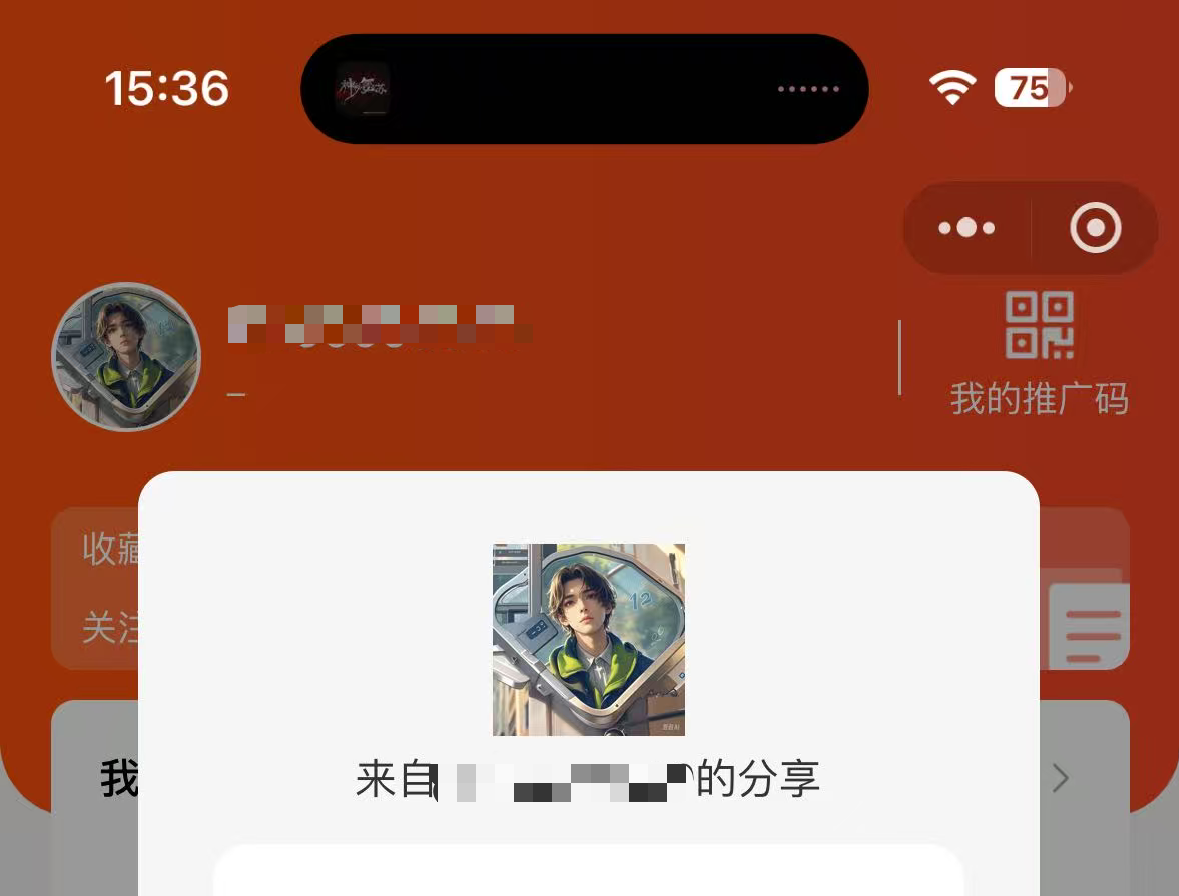Close the mini program with the circle button

click(x=1095, y=228)
